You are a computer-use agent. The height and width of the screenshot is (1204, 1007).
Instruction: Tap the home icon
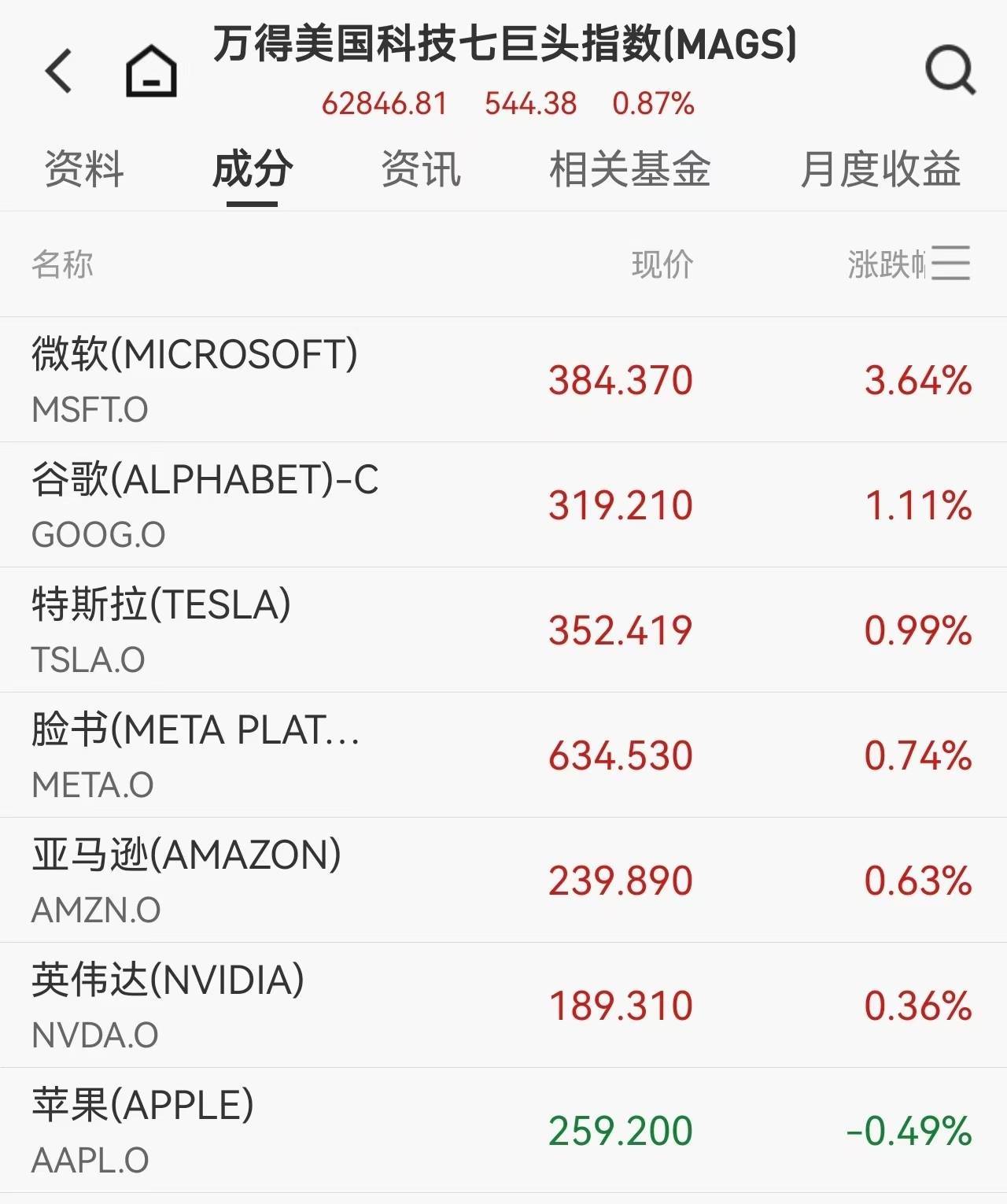tap(151, 72)
